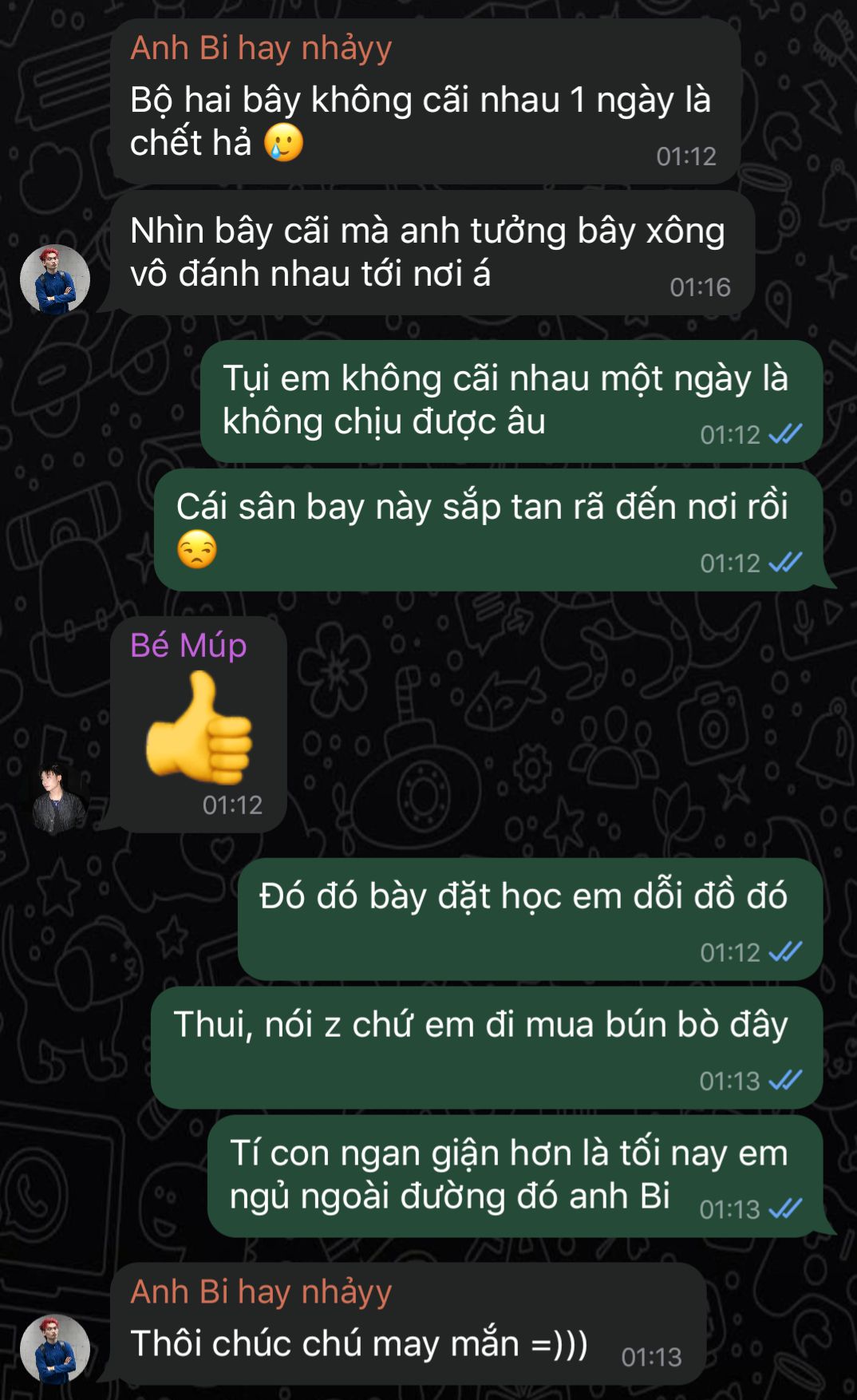This screenshot has height=1400, width=857.
Task: Open Bé Múp's profile picture
Action: [58, 798]
